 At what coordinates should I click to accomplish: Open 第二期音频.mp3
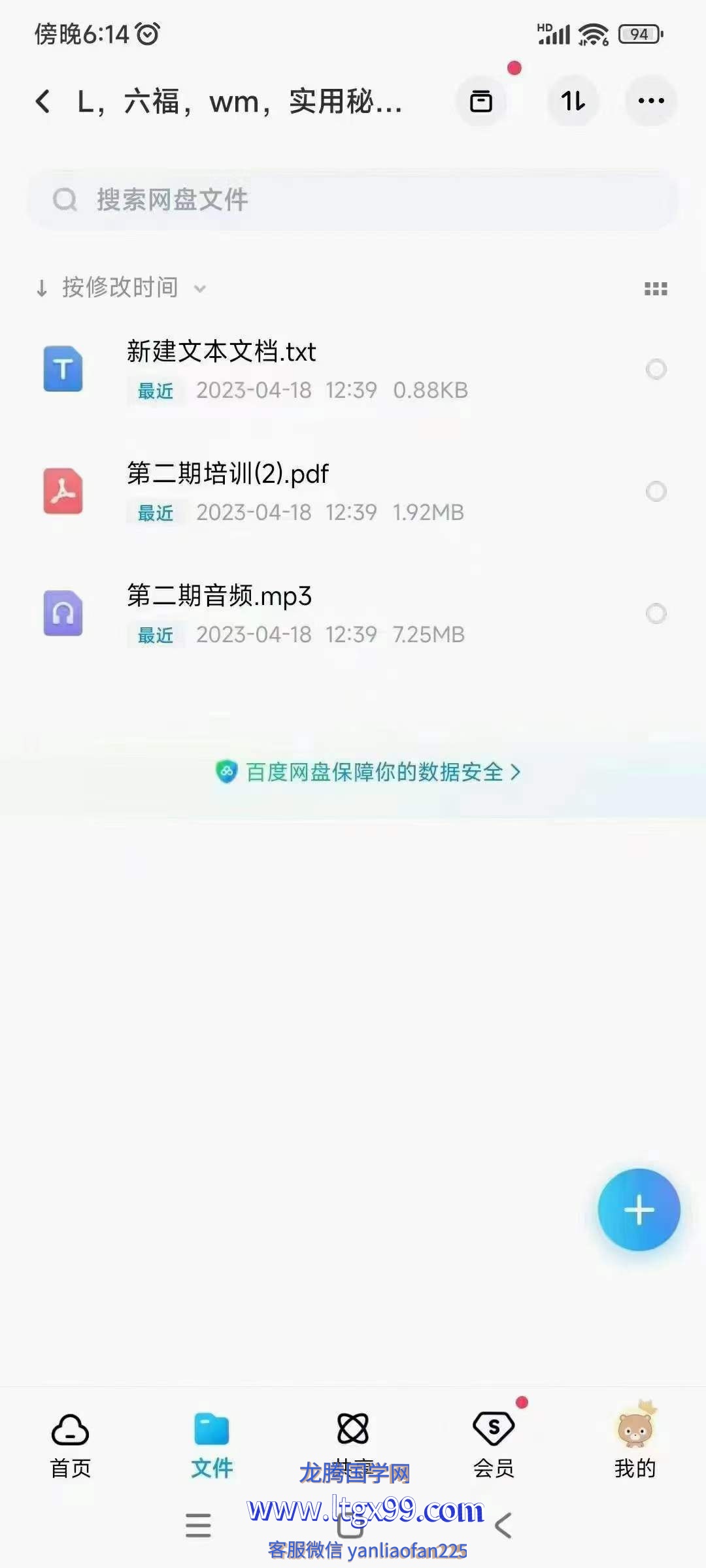[x=219, y=596]
